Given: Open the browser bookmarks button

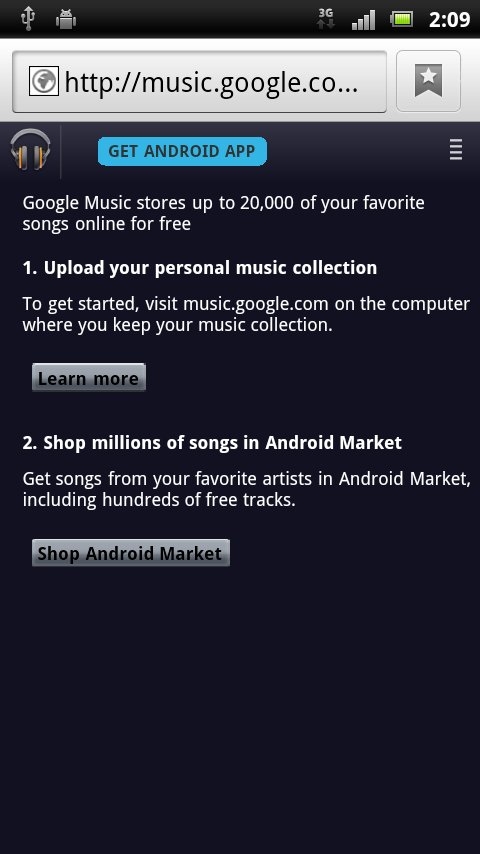Looking at the screenshot, I should pos(428,81).
